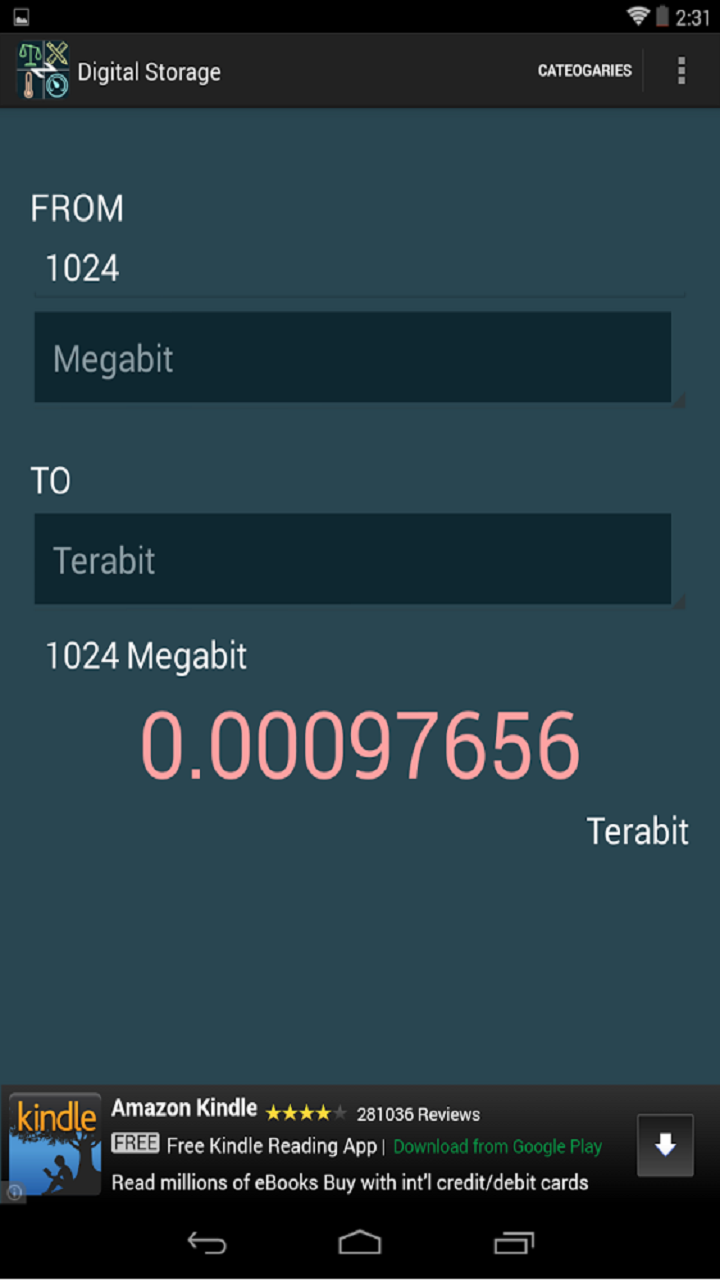The width and height of the screenshot is (720, 1280).
Task: Open the Megabit unit dropdown
Action: point(353,357)
